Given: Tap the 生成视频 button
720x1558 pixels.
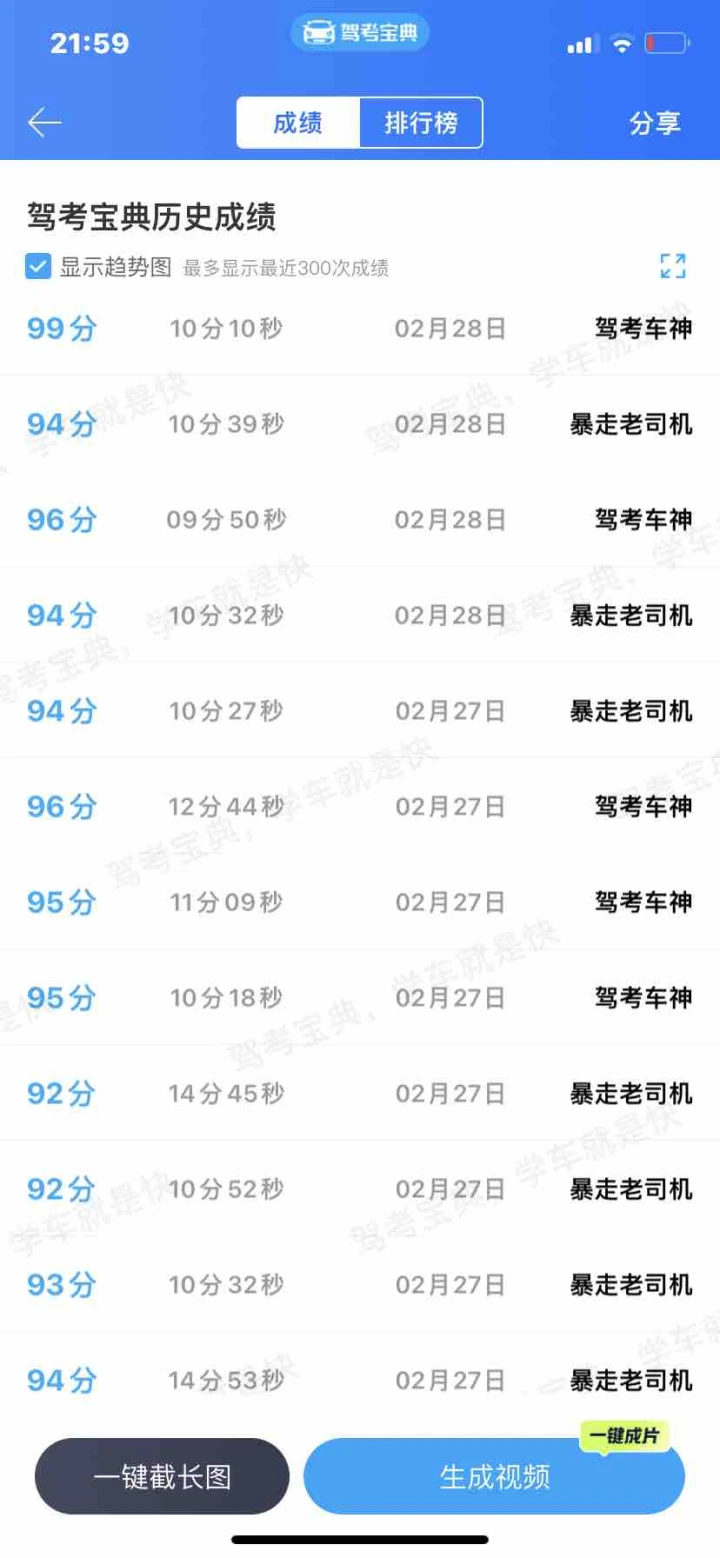Looking at the screenshot, I should pyautogui.click(x=494, y=1476).
